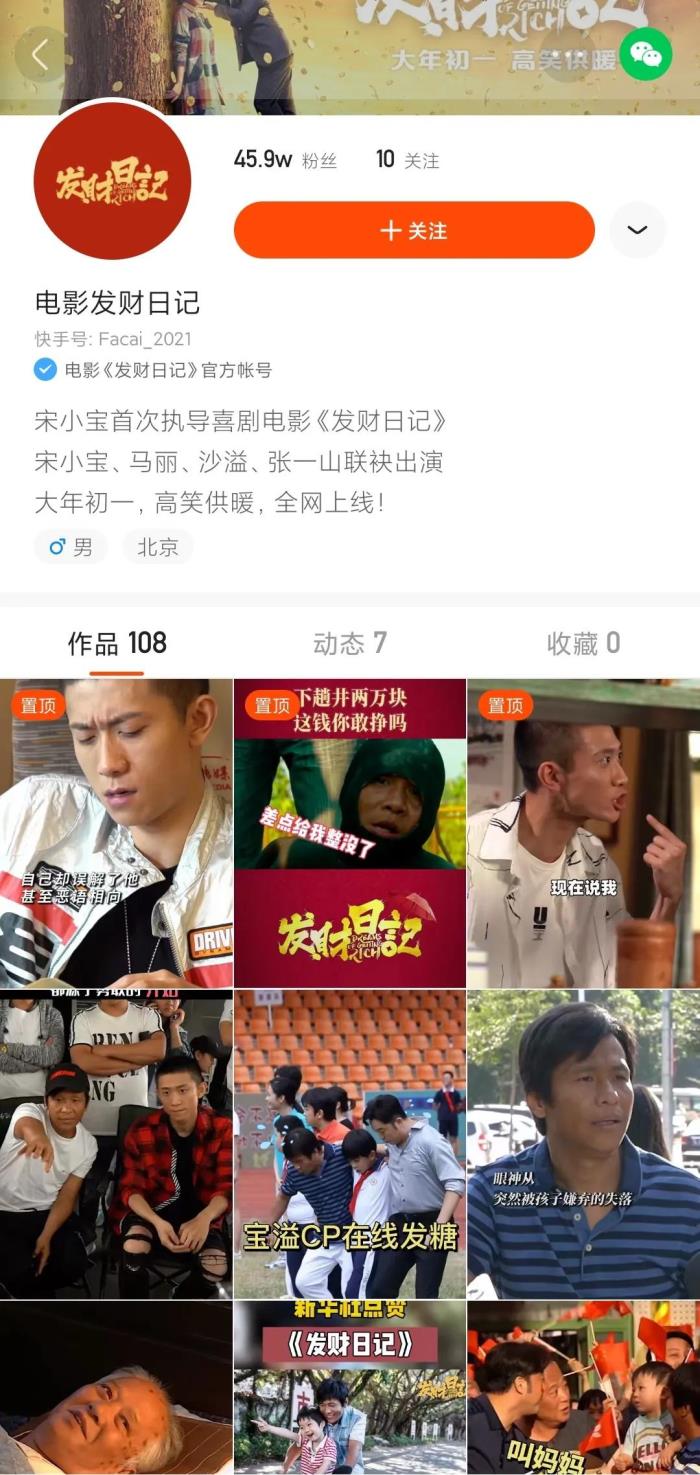700x1475 pixels.
Task: Open the 发财日记 profile avatar
Action: pyautogui.click(x=112, y=181)
